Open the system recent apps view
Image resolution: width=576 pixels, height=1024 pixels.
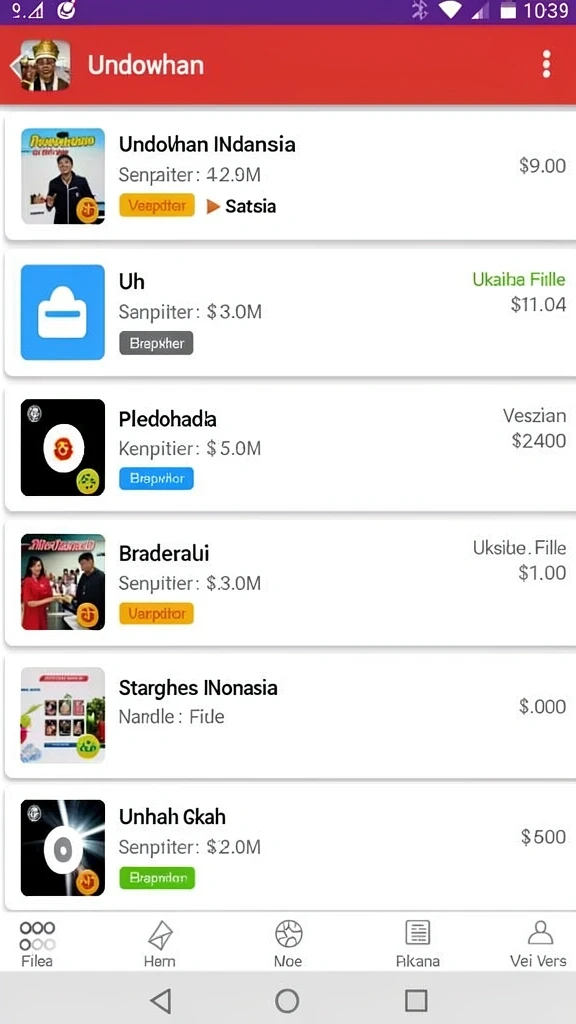point(416,1000)
